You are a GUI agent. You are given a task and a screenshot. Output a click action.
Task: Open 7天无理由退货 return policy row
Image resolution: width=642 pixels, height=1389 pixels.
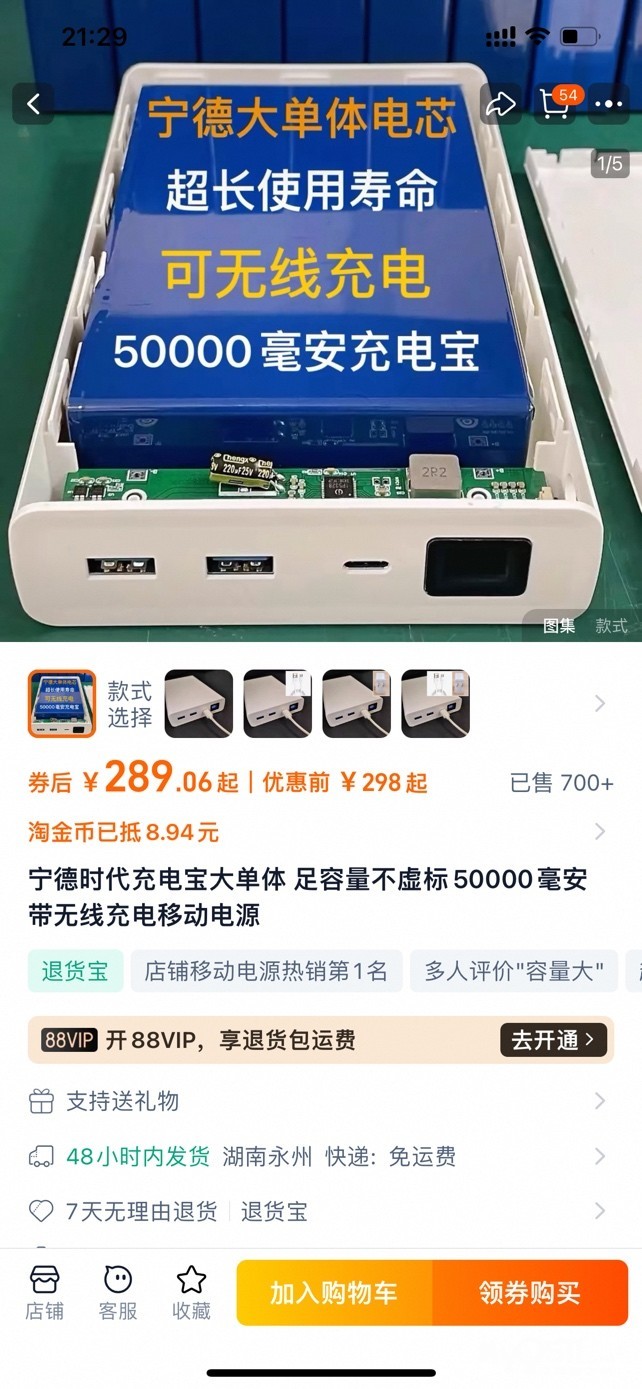tap(320, 1212)
